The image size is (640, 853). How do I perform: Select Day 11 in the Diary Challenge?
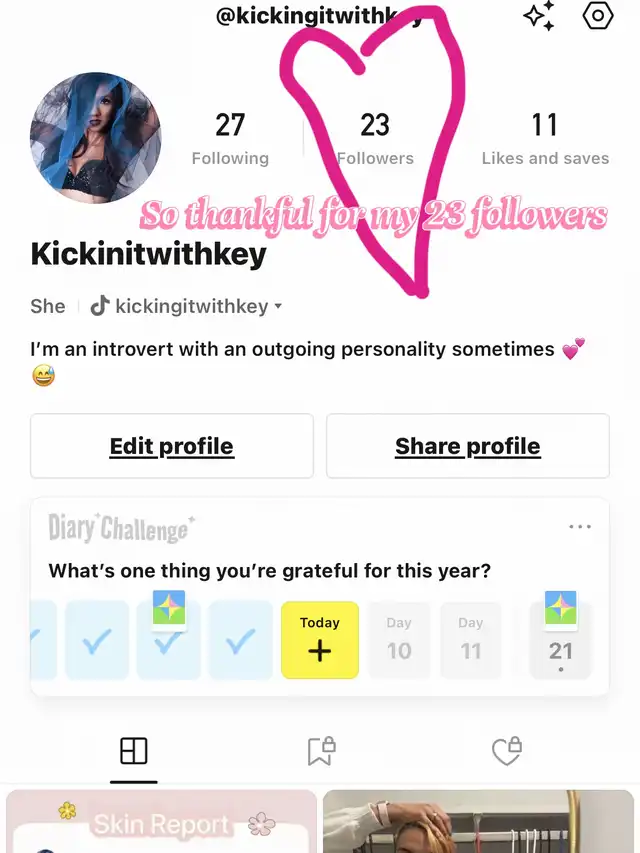click(x=471, y=640)
